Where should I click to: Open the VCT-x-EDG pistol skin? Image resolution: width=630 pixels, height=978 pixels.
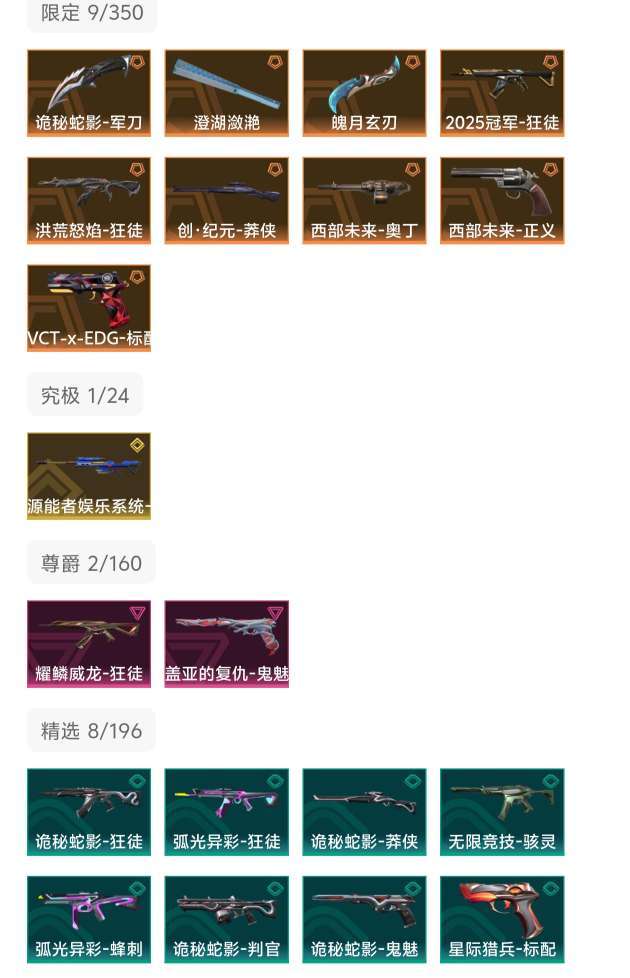[x=89, y=308]
